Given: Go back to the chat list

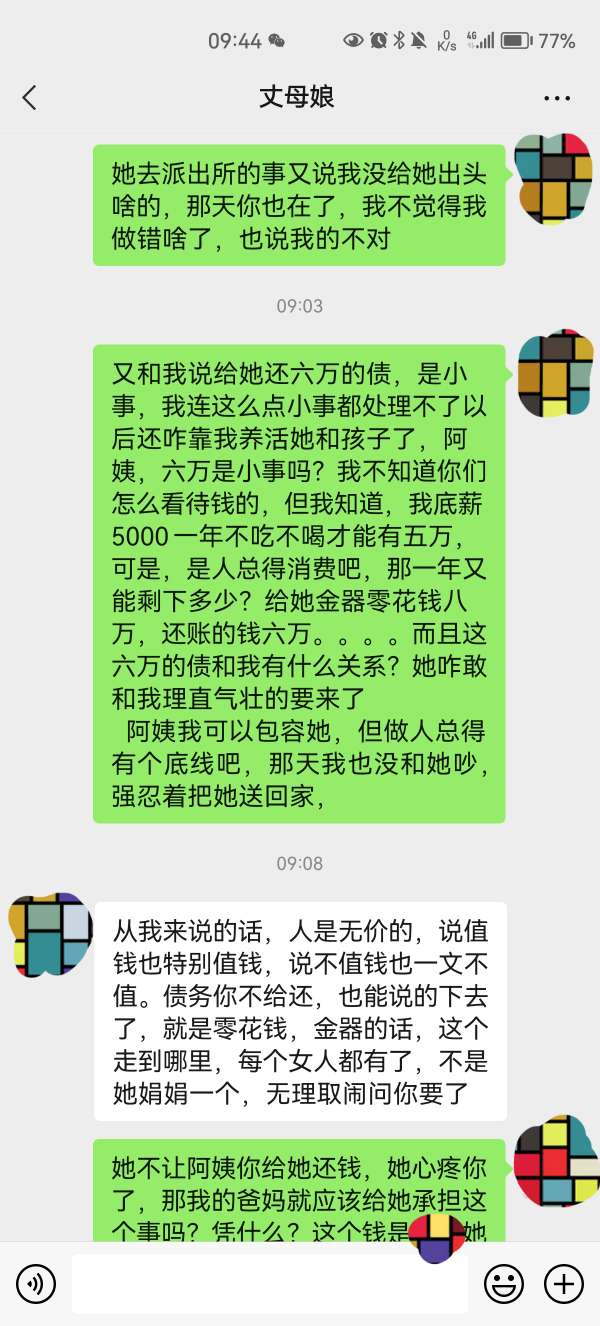Looking at the screenshot, I should [29, 97].
